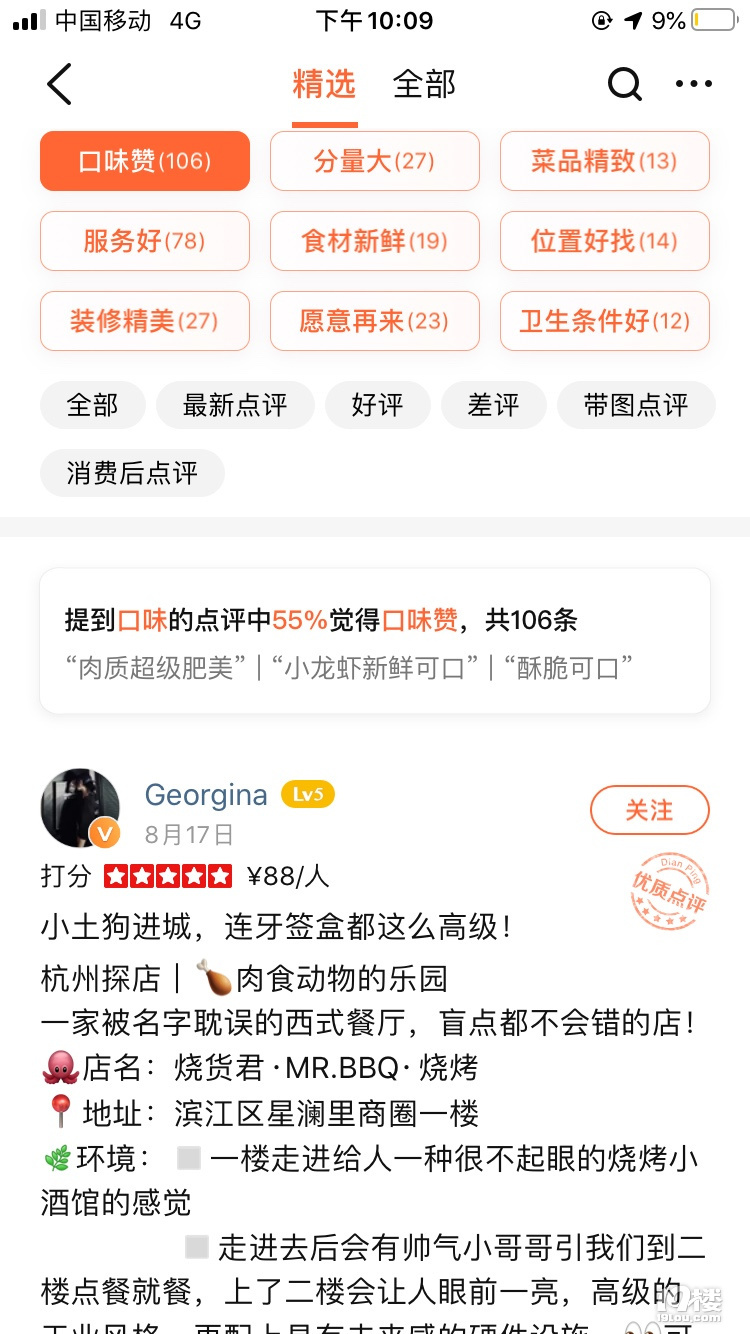
Task: Choose the 食材新鲜(19) tag
Action: tap(375, 241)
